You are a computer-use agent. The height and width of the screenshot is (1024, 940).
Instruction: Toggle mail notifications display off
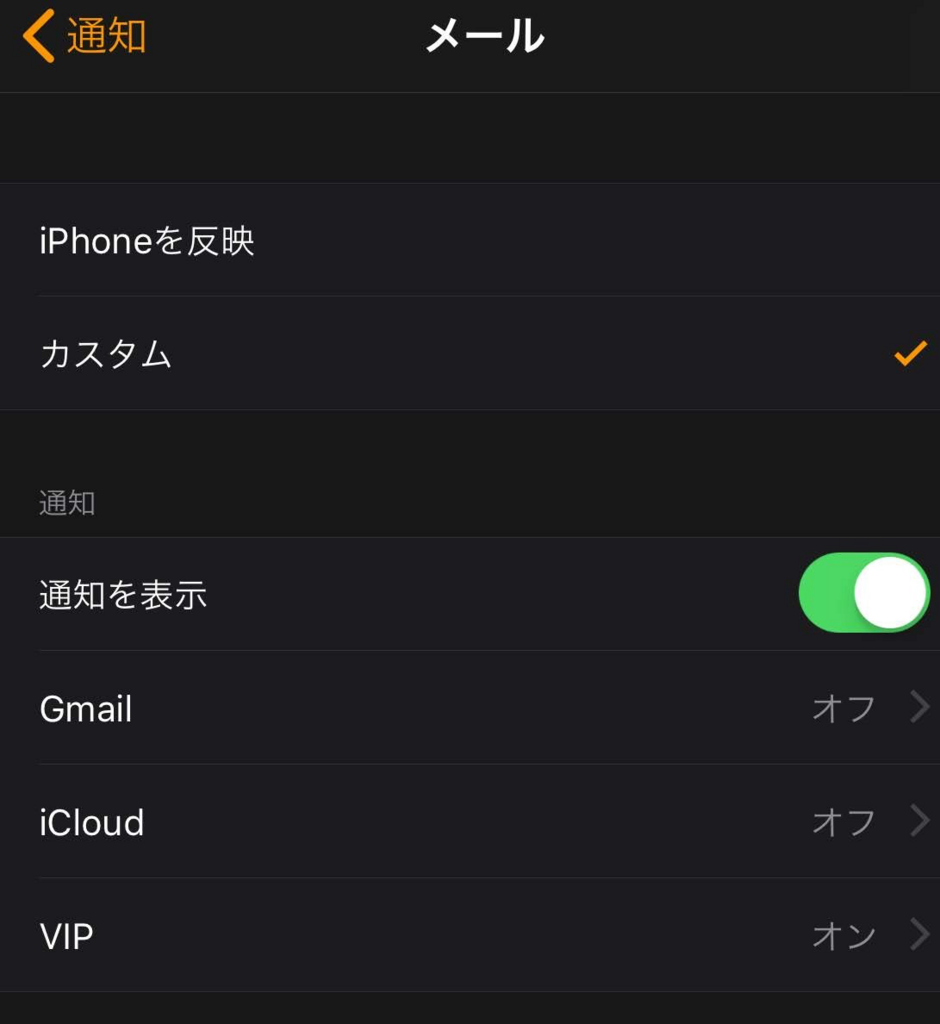click(x=864, y=592)
